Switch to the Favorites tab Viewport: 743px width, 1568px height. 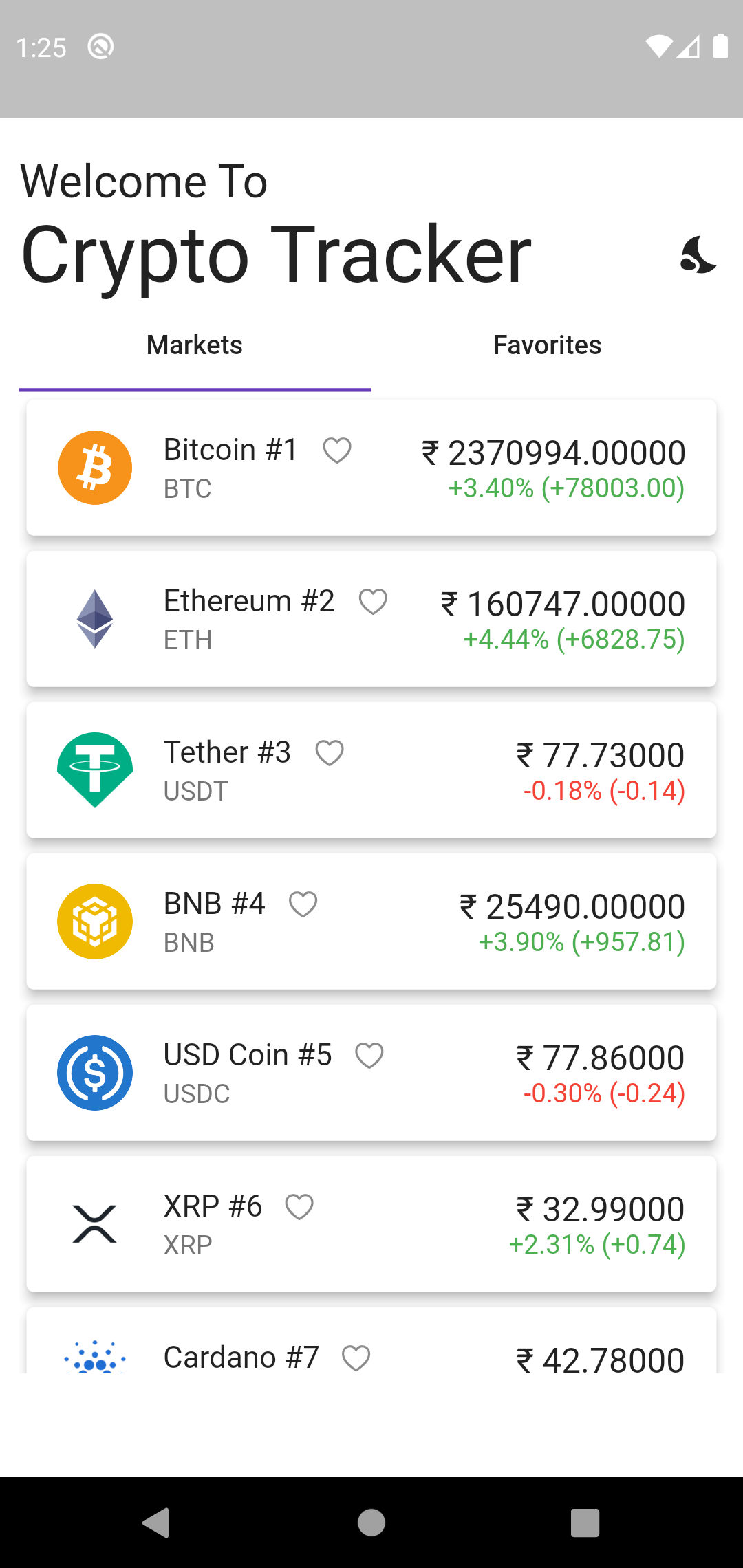pos(547,345)
